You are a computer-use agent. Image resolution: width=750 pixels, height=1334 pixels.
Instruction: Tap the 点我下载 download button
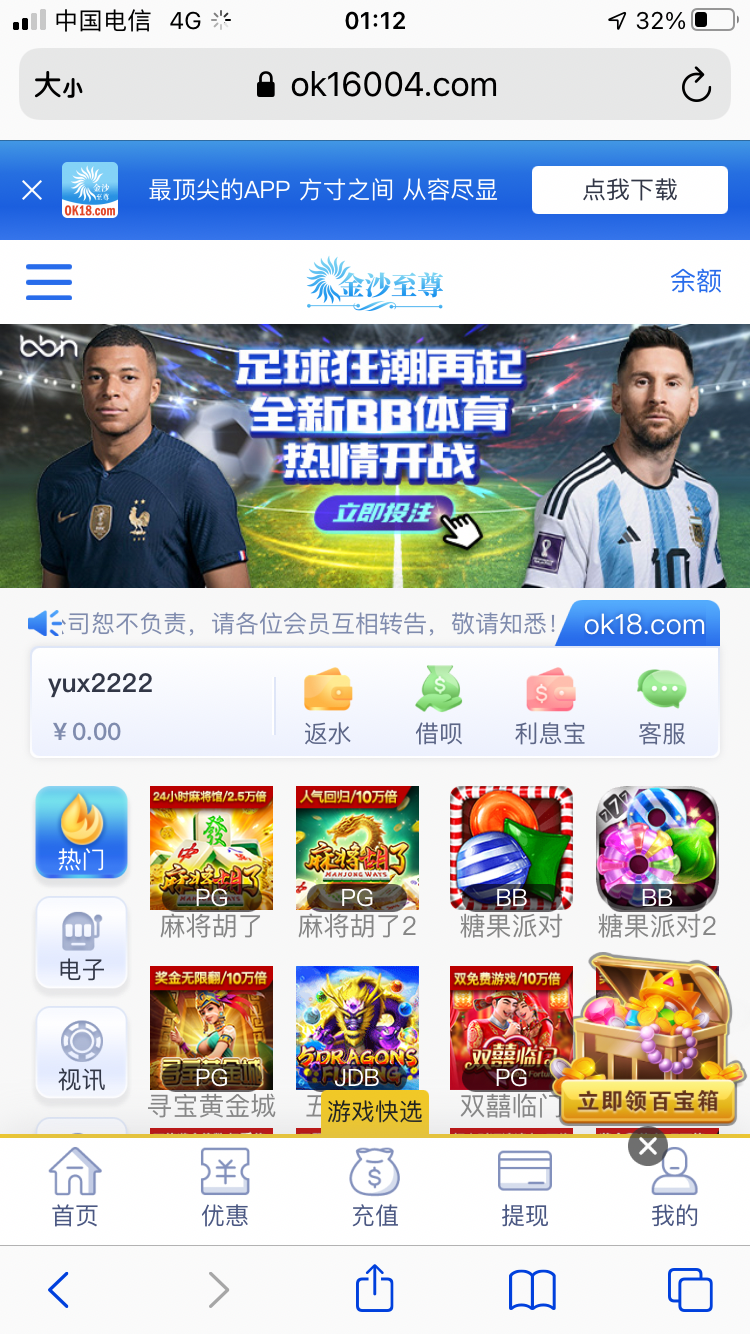[x=629, y=190]
